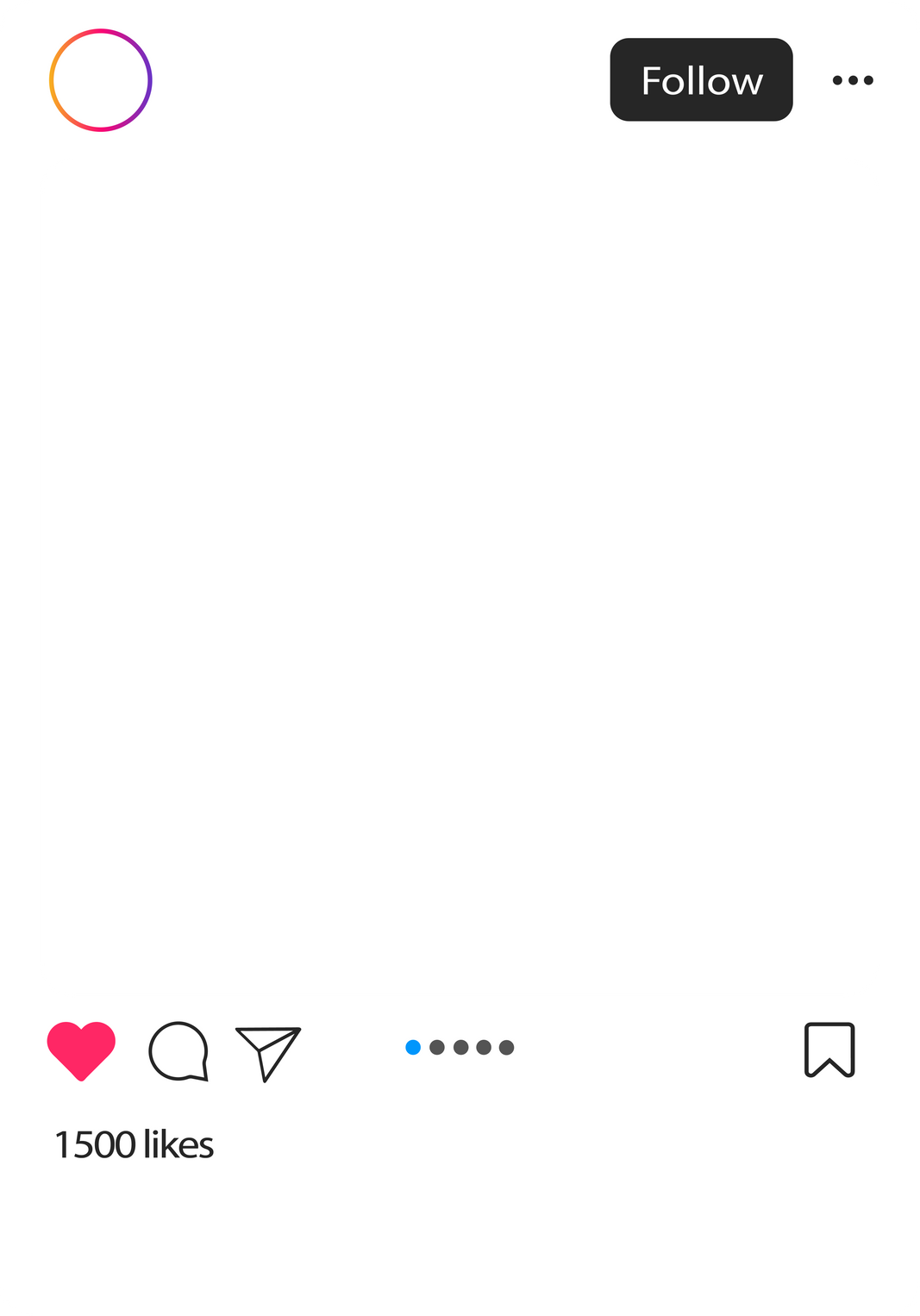920x1316 pixels.
Task: Click the middle carousel dot
Action: point(460,1047)
